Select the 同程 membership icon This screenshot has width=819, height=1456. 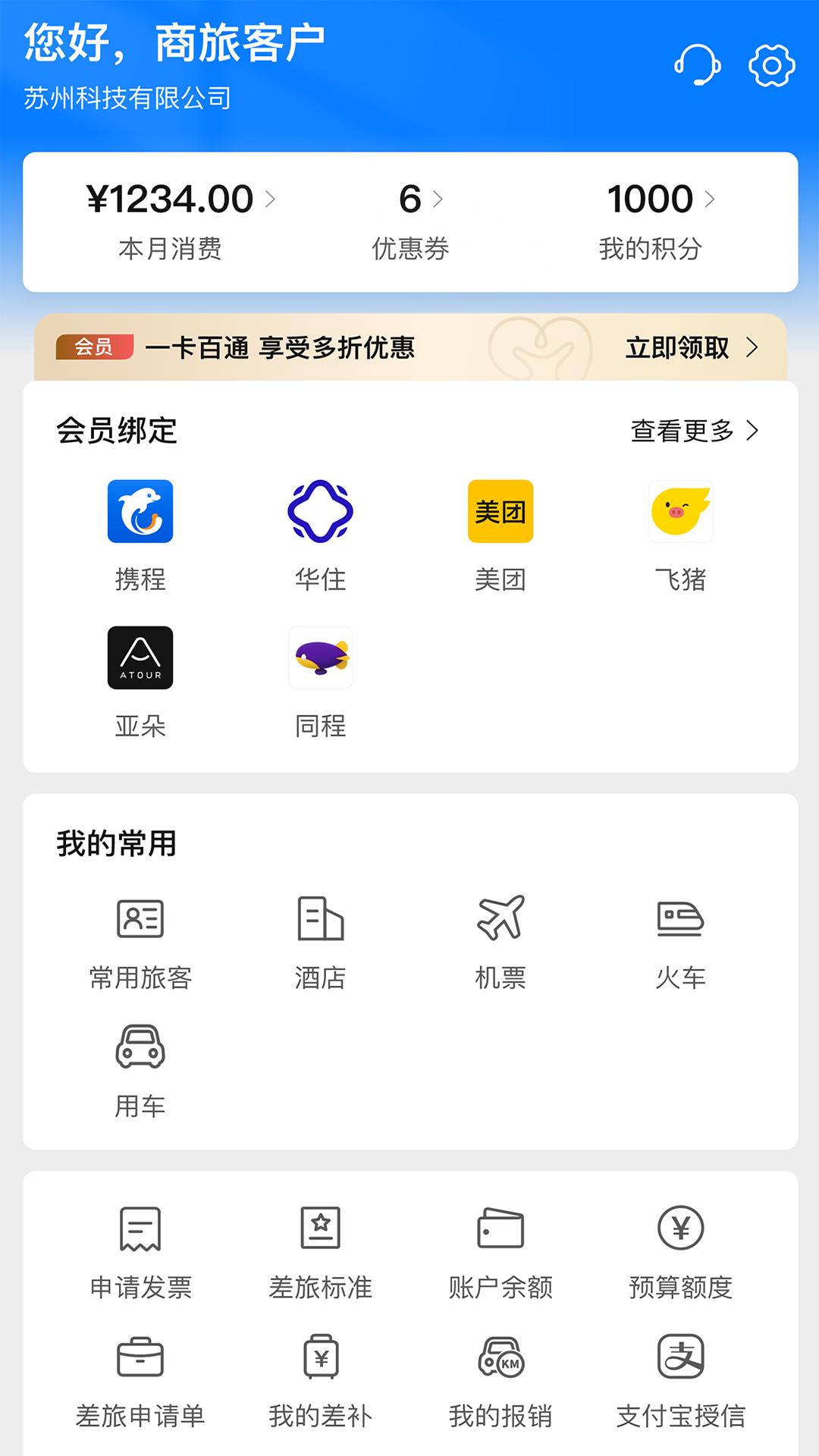pyautogui.click(x=321, y=657)
